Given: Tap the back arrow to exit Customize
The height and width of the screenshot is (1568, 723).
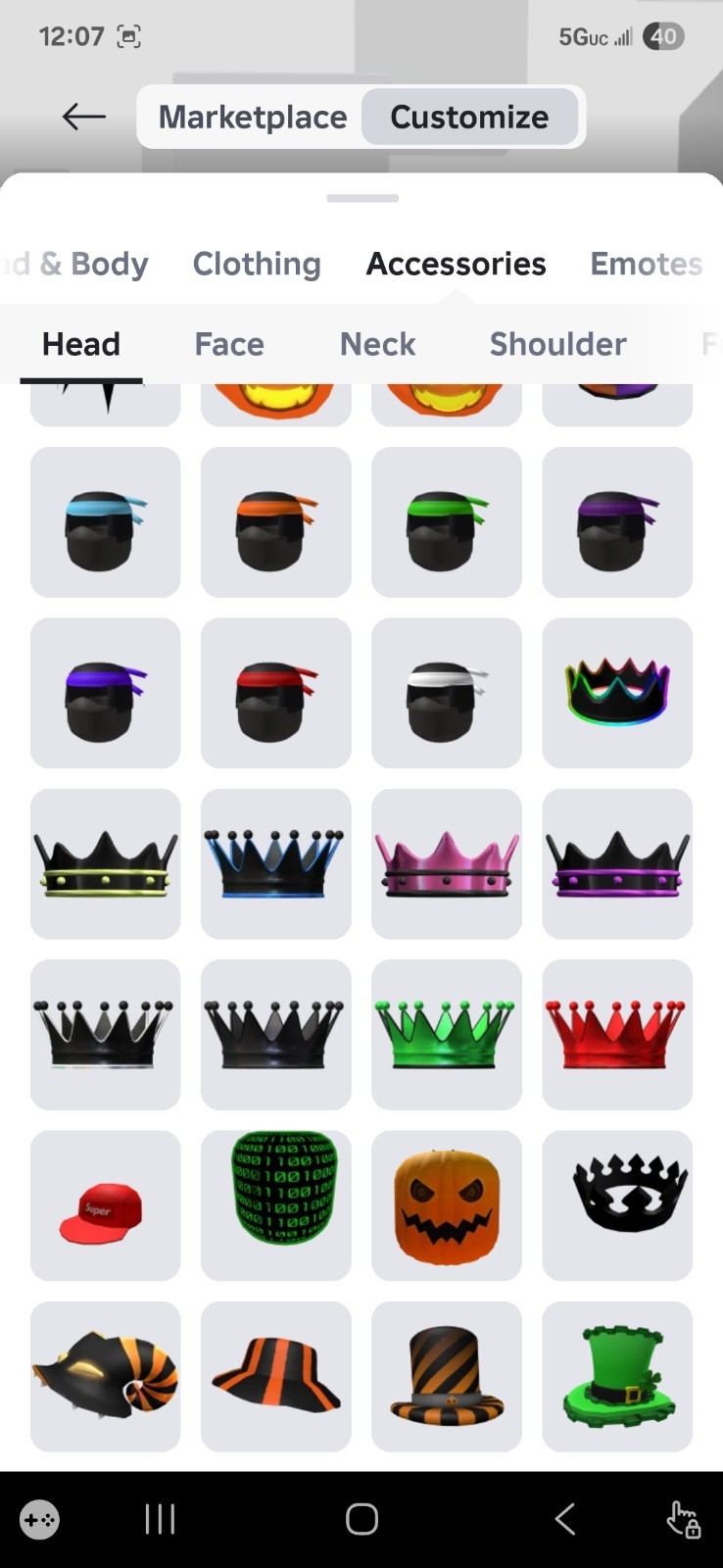Looking at the screenshot, I should [x=83, y=116].
